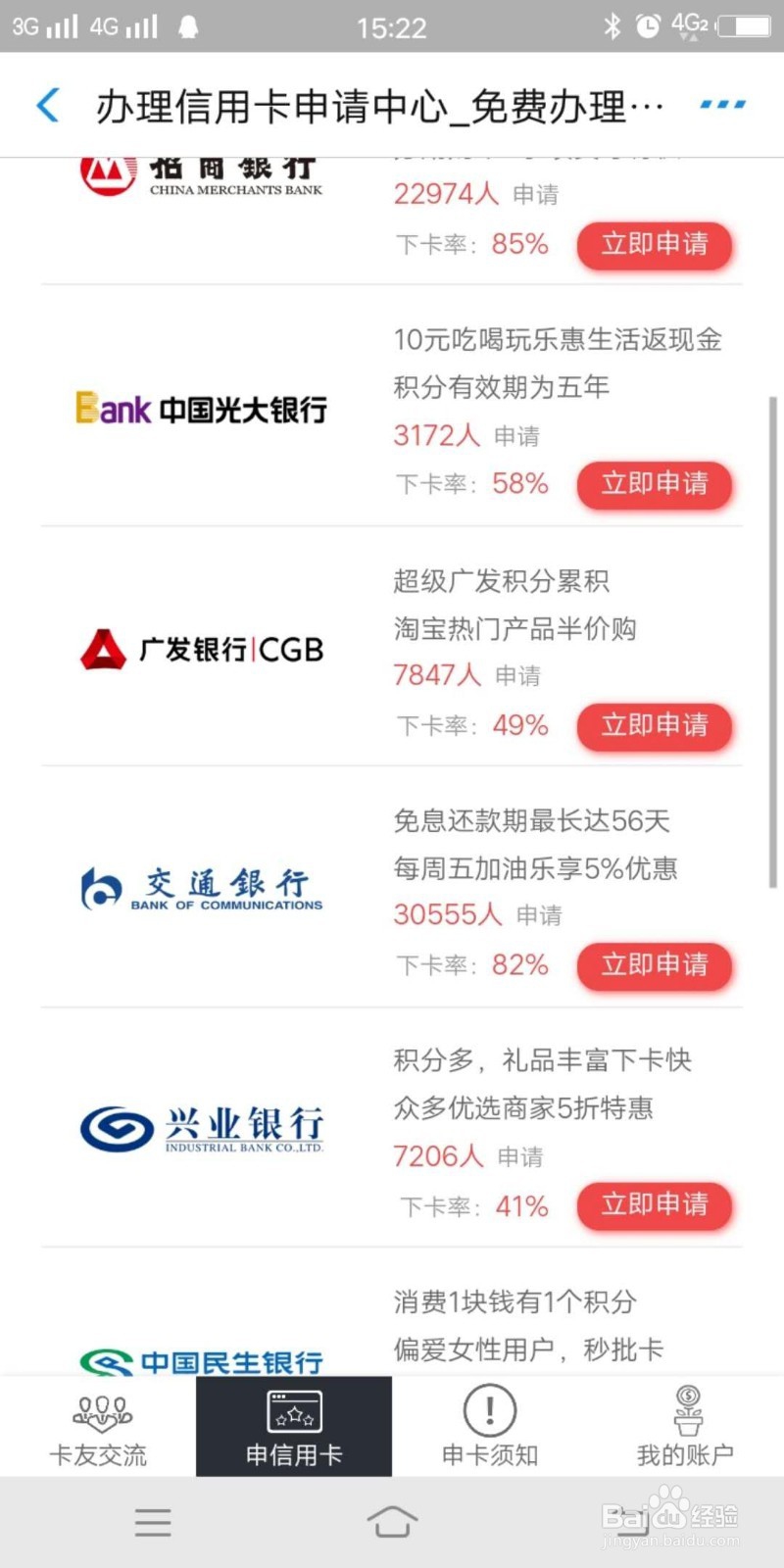Apply now for 兴业银行 credit card
784x1568 pixels.
pyautogui.click(x=654, y=1205)
